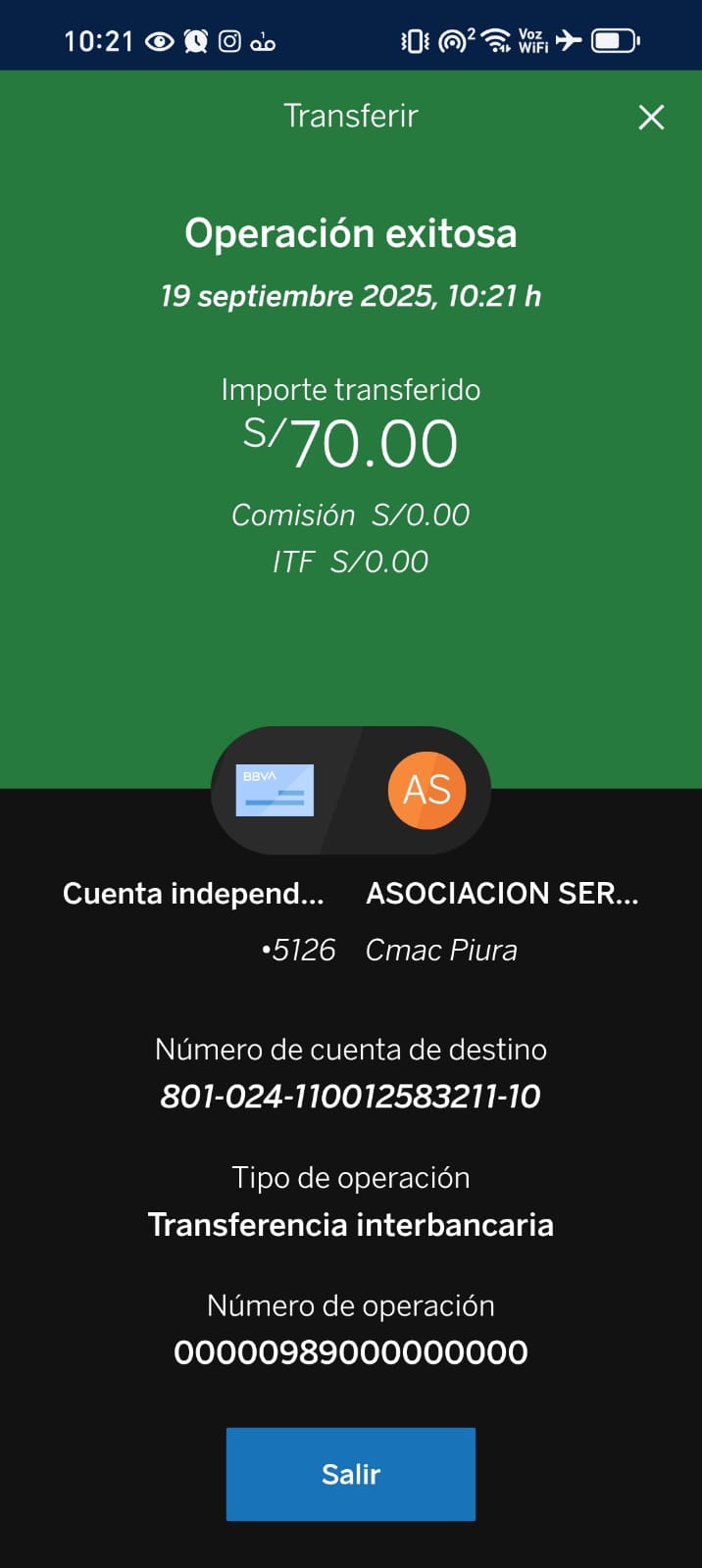The width and height of the screenshot is (702, 1568).
Task: Tap the Salir button
Action: point(350,1474)
